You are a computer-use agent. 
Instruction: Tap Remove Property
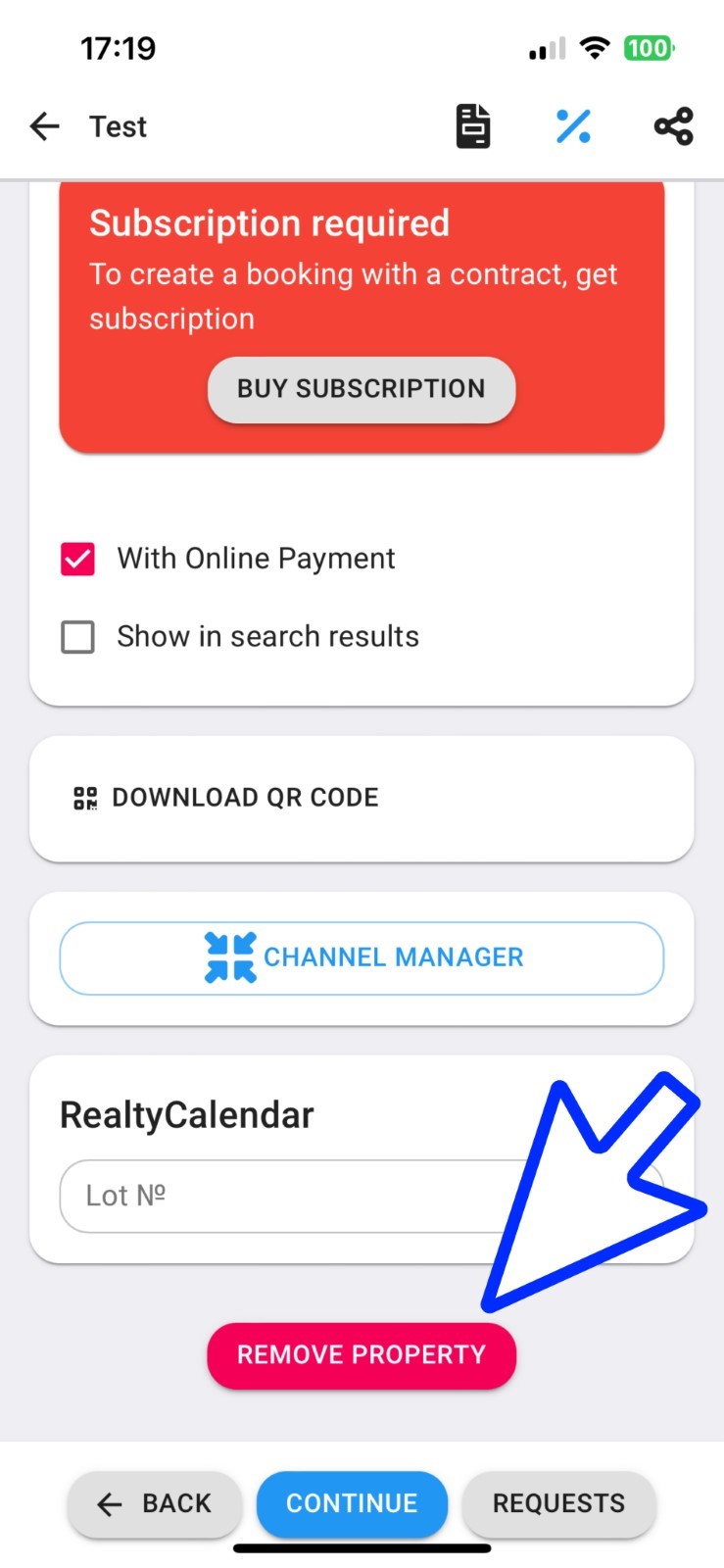point(361,1354)
